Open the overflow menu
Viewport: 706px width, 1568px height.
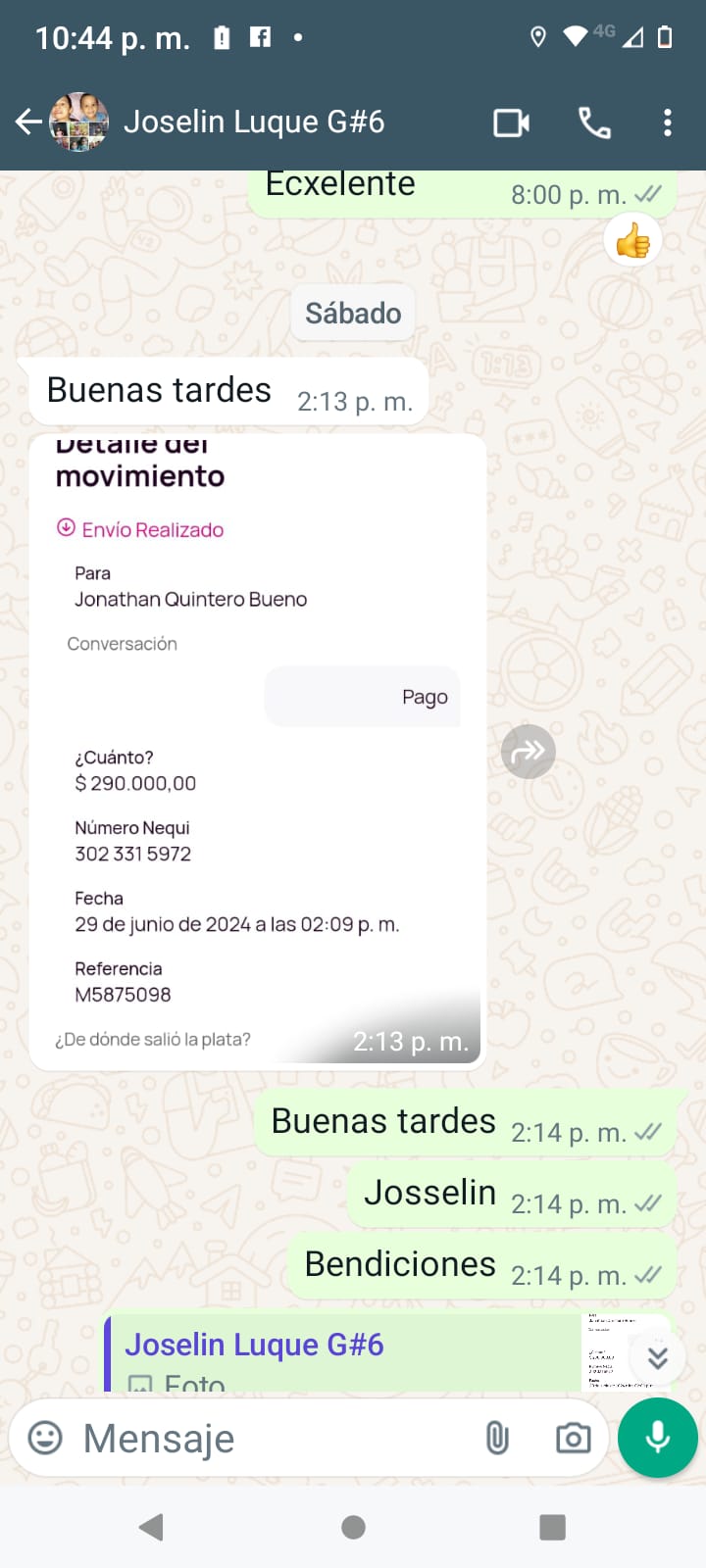(x=668, y=122)
